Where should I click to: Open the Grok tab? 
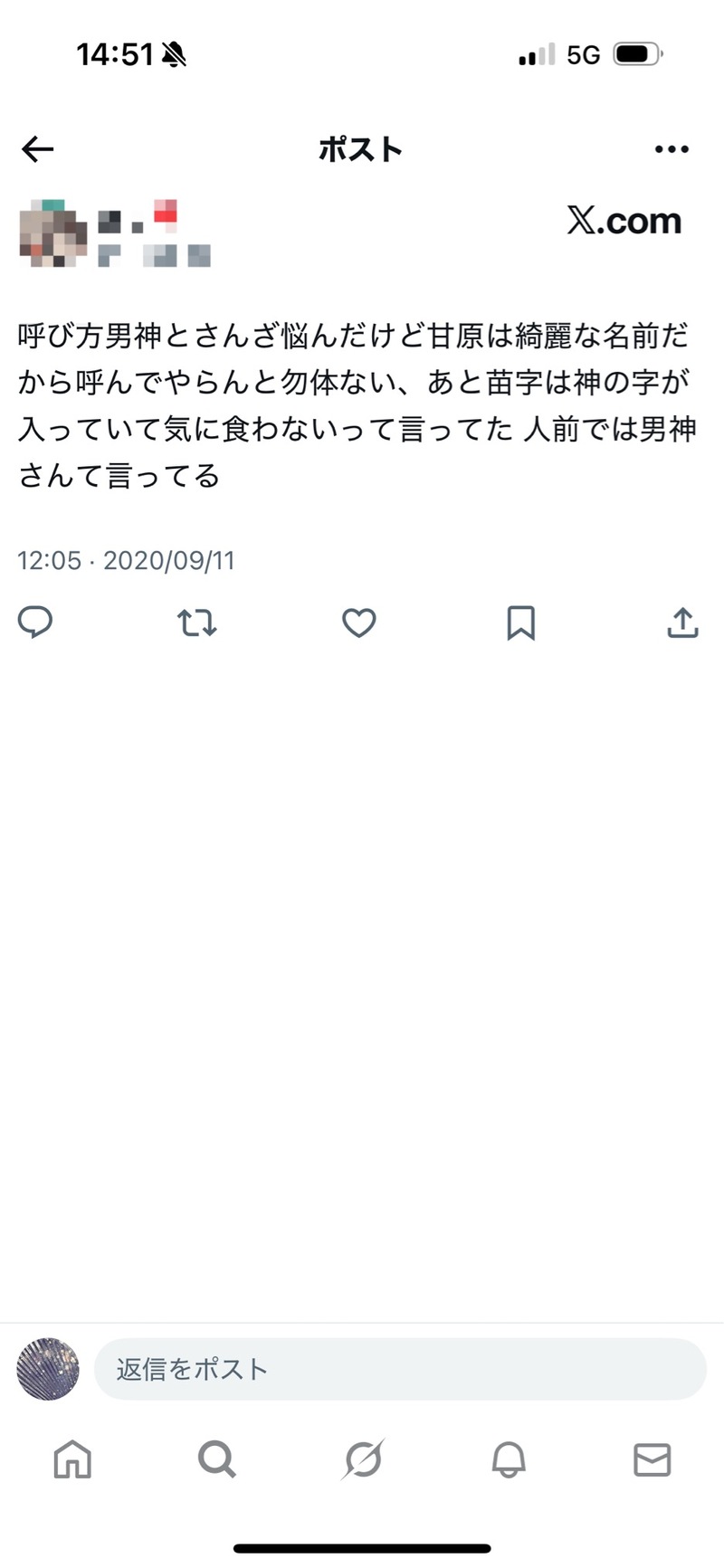point(363,1459)
